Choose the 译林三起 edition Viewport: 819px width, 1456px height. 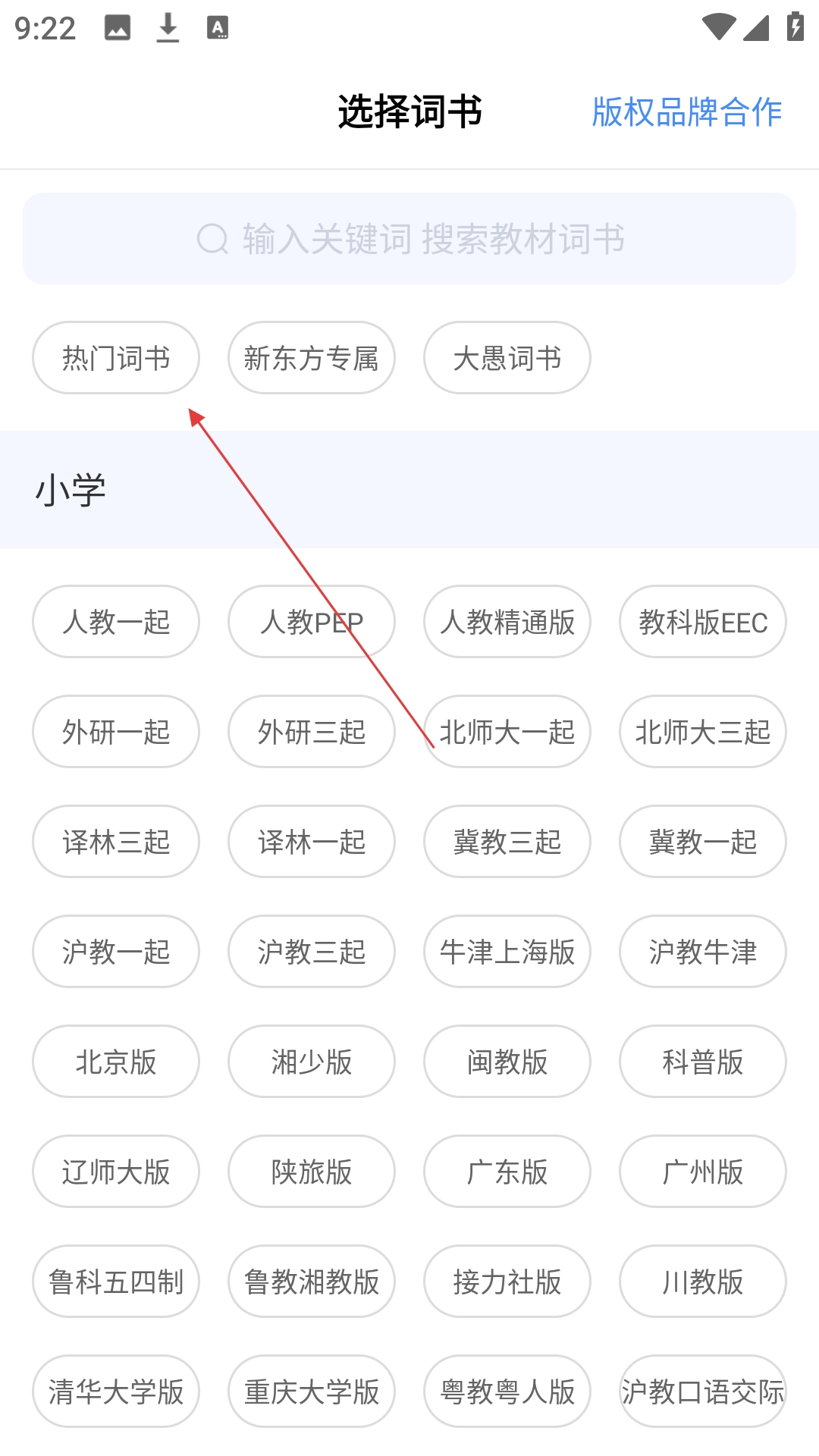click(x=116, y=842)
